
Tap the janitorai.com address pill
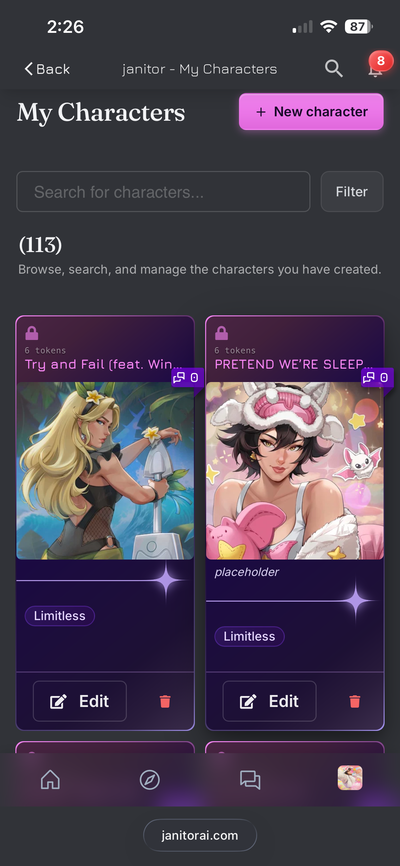pos(200,835)
